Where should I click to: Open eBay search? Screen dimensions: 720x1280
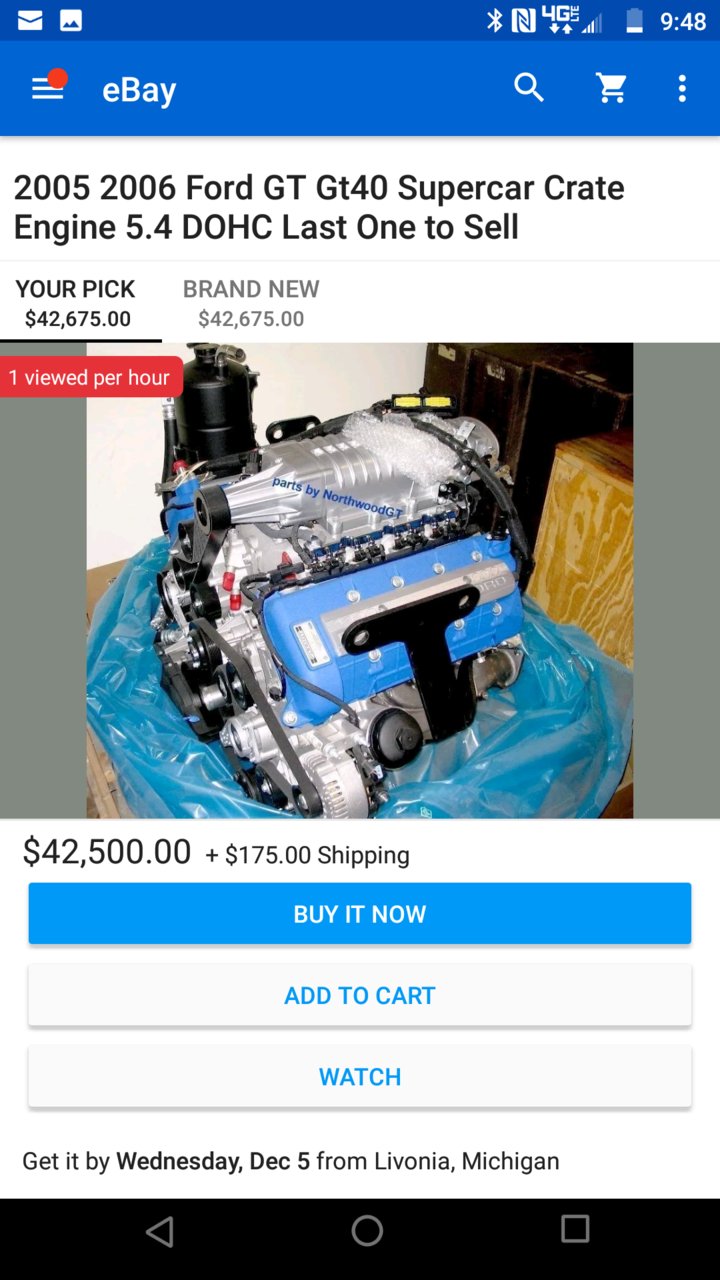pos(529,88)
